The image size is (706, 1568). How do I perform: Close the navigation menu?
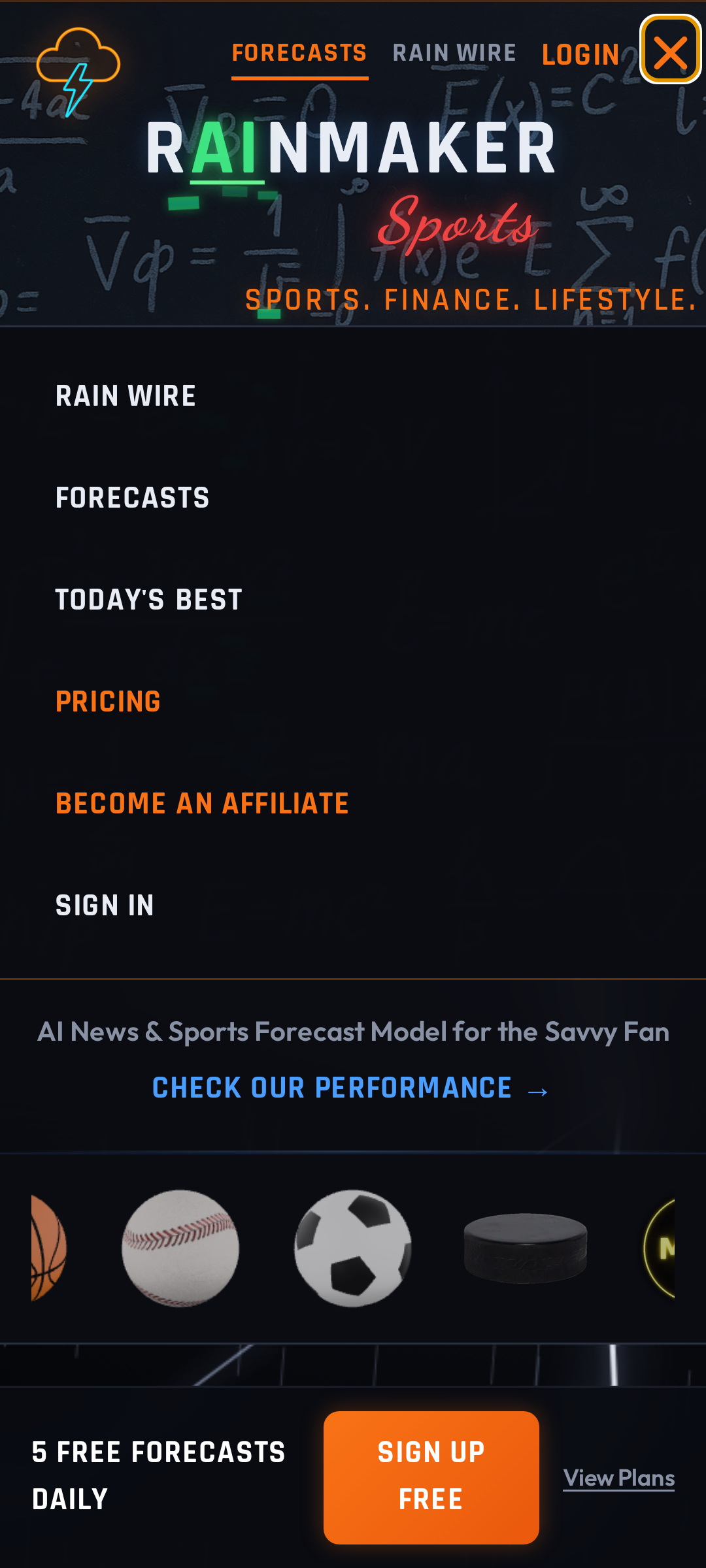(x=670, y=51)
